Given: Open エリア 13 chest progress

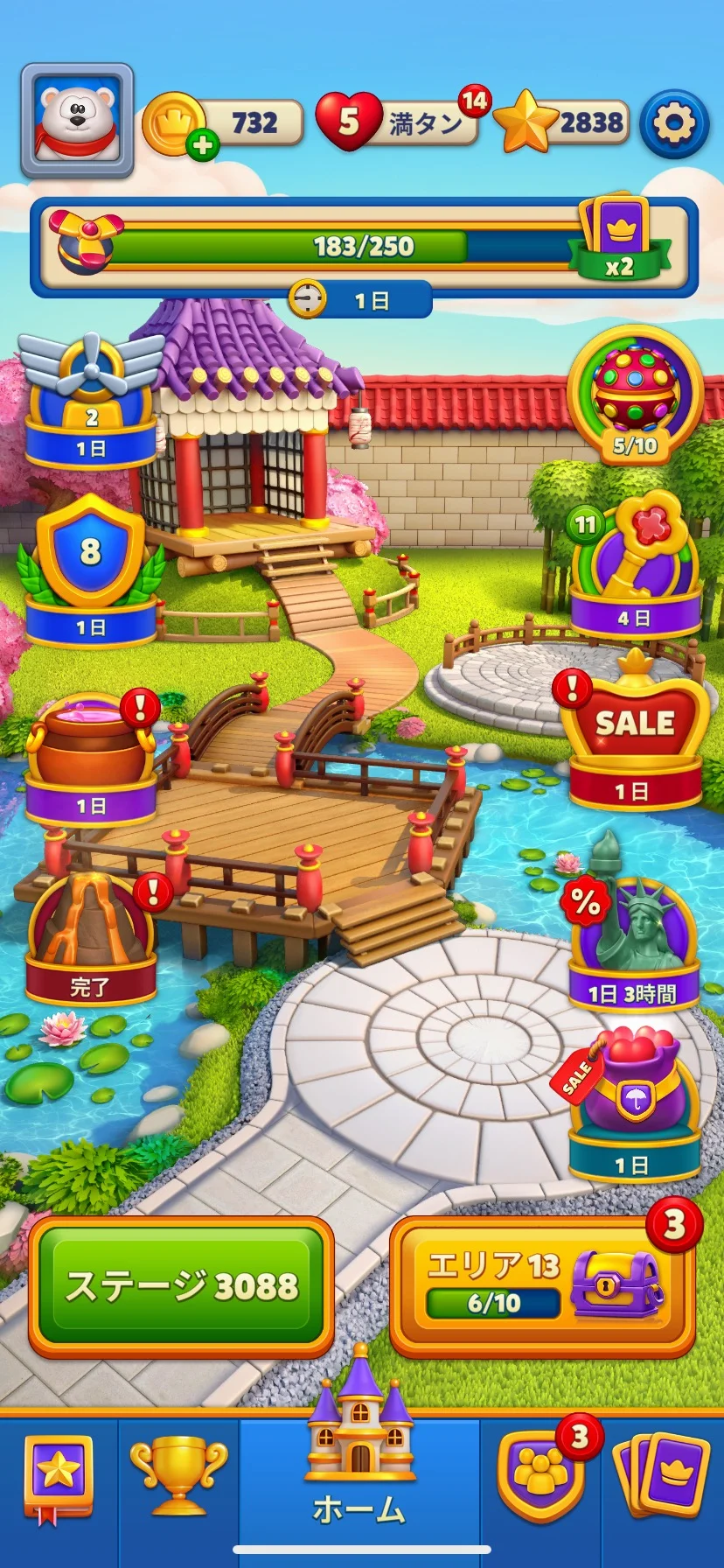Looking at the screenshot, I should click(542, 1286).
